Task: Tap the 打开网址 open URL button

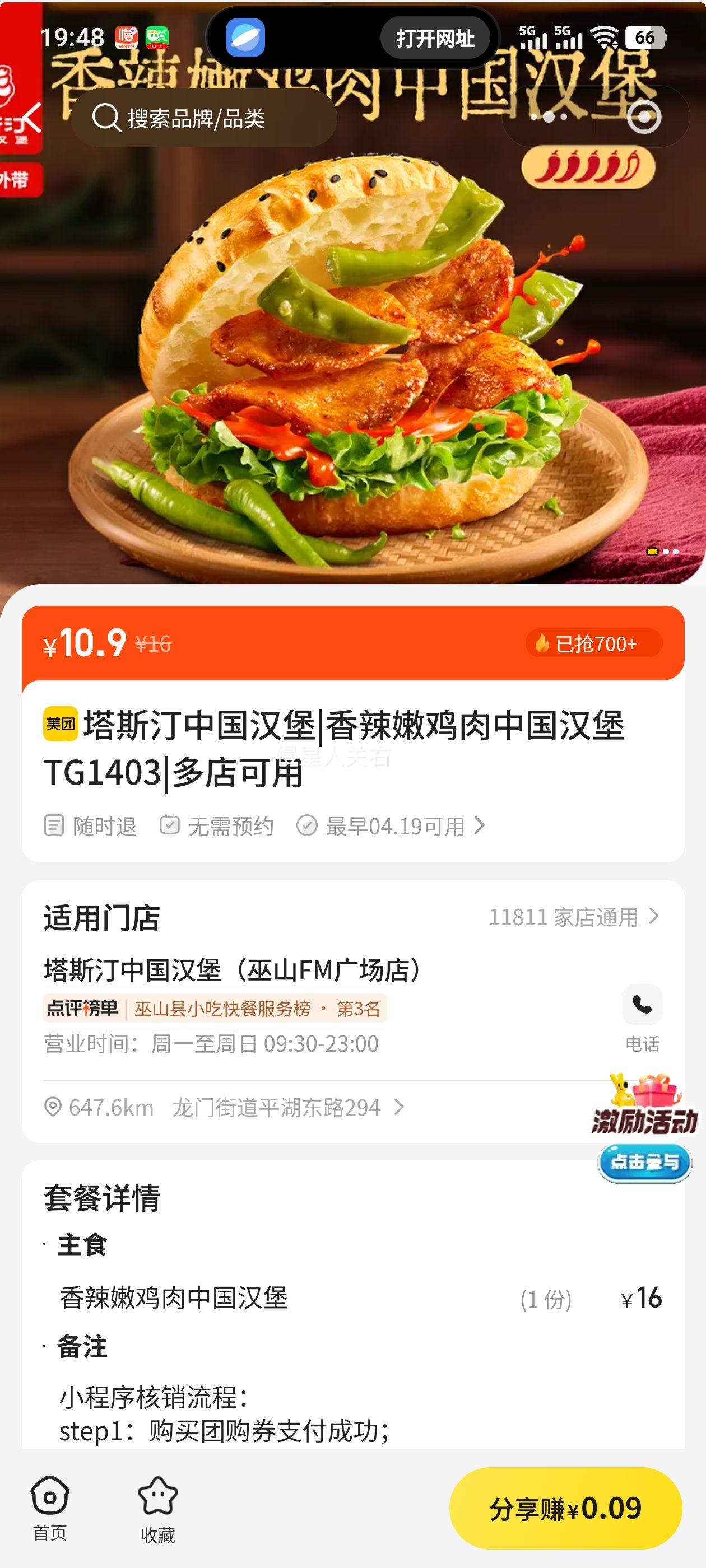Action: (x=436, y=38)
